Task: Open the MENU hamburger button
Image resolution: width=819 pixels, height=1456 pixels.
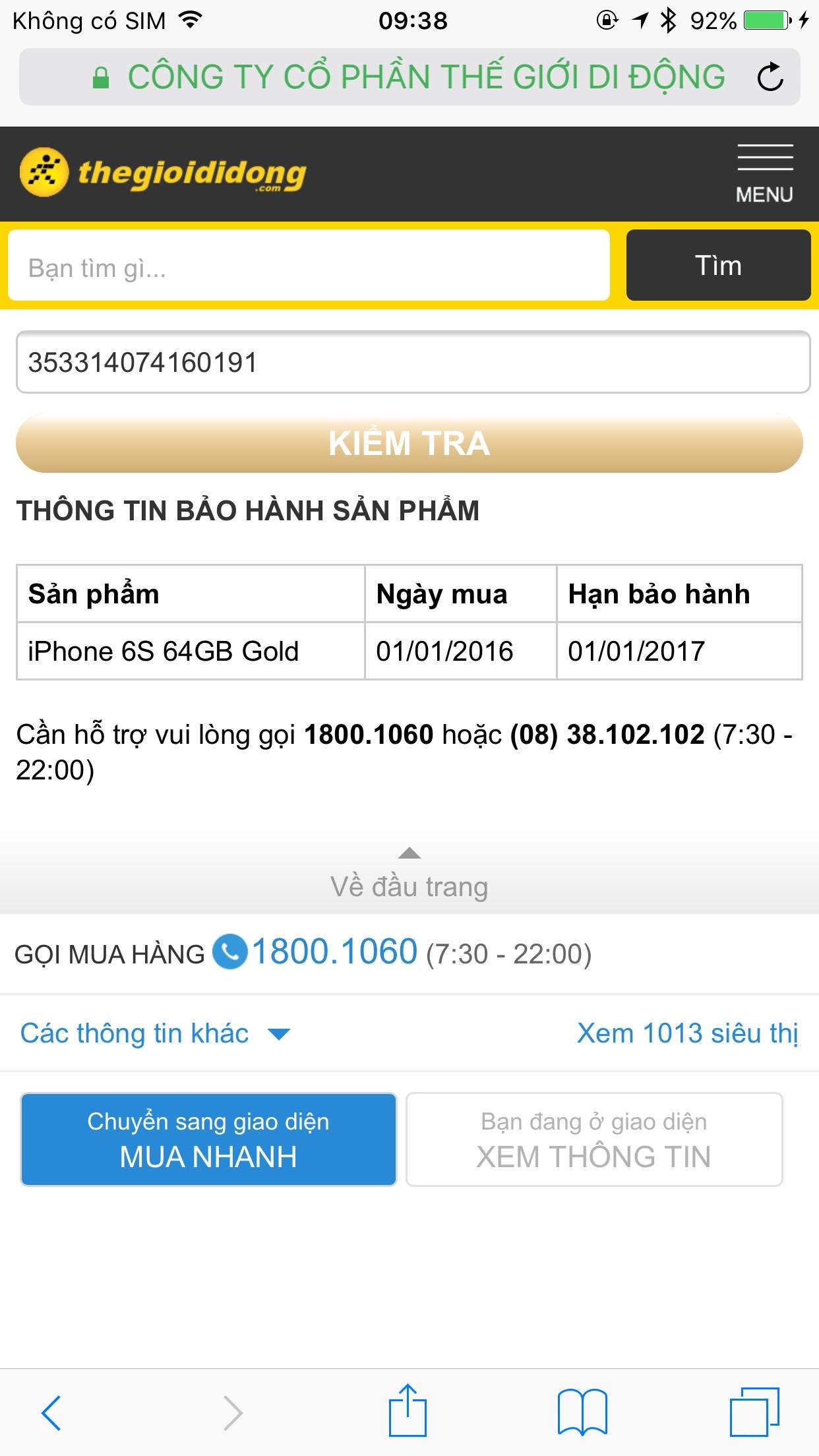Action: pyautogui.click(x=764, y=173)
